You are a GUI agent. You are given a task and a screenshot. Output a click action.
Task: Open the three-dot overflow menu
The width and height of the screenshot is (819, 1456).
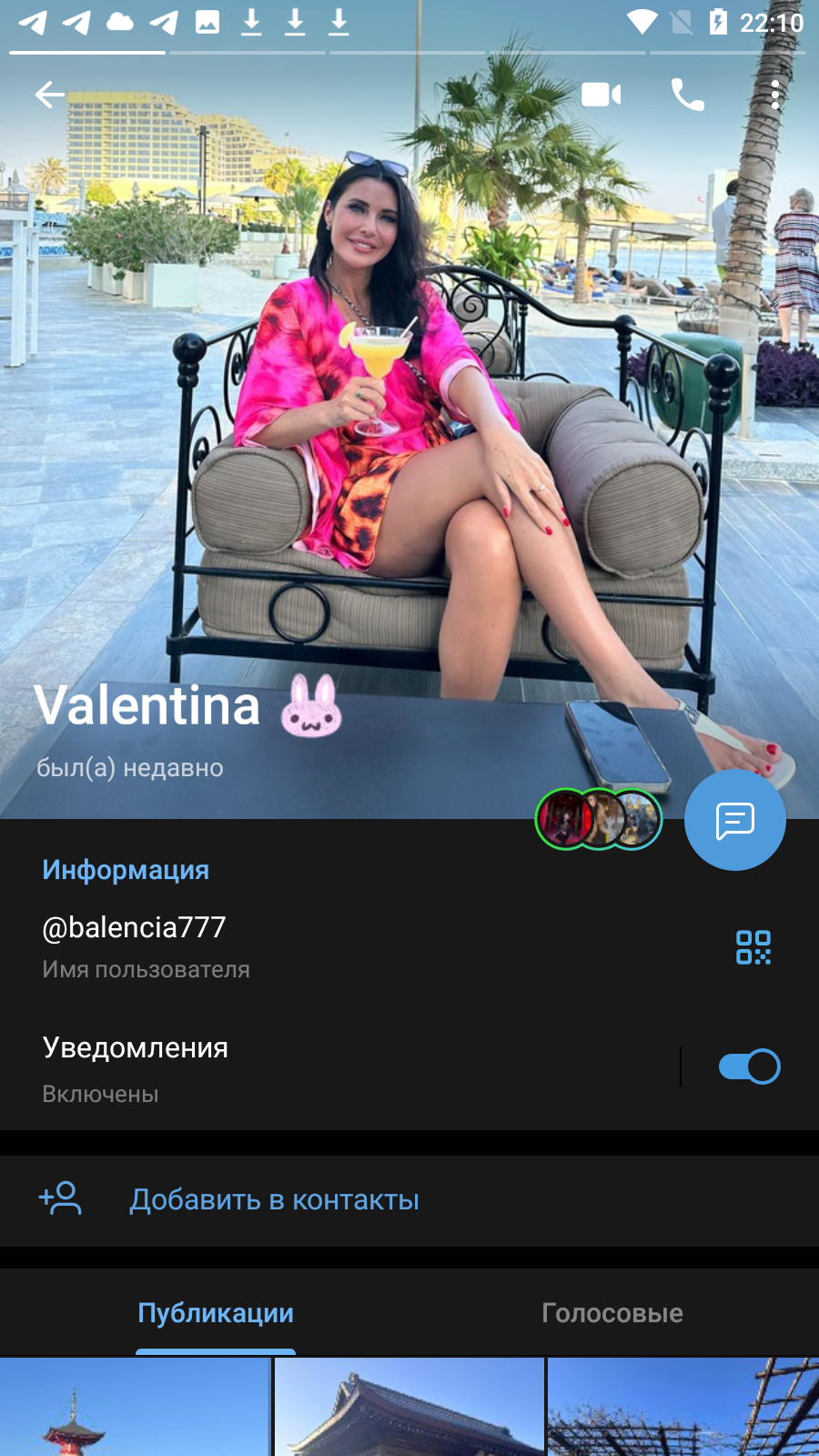point(774,95)
